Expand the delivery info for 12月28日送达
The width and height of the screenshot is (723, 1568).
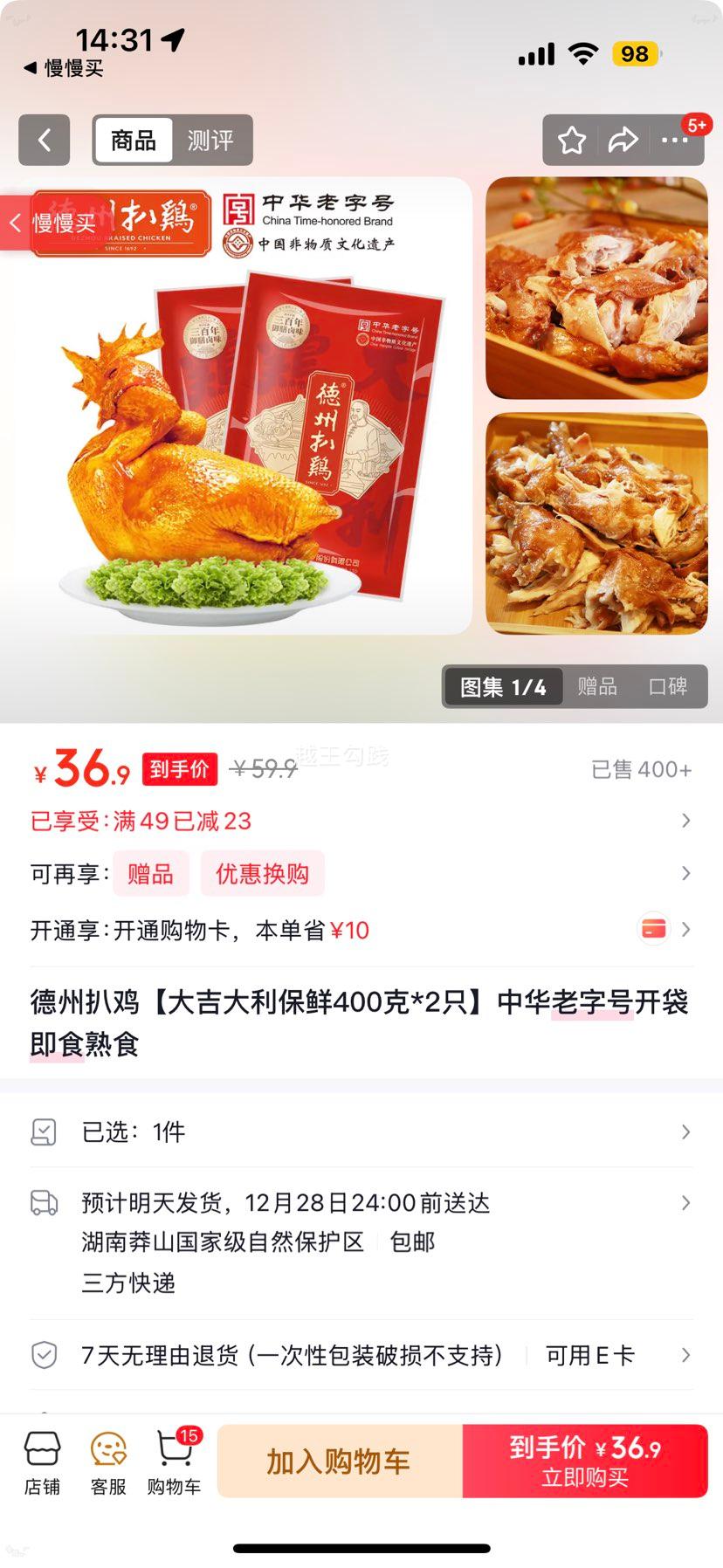(361, 1202)
